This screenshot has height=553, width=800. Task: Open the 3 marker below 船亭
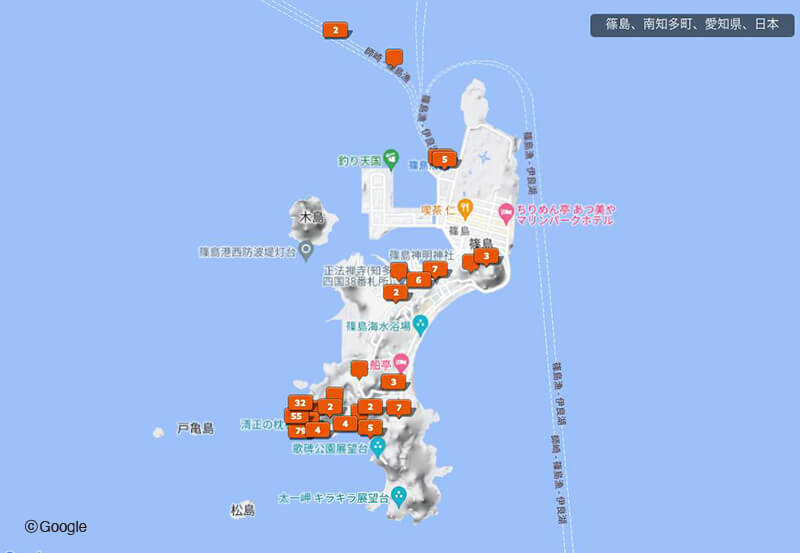pos(395,381)
